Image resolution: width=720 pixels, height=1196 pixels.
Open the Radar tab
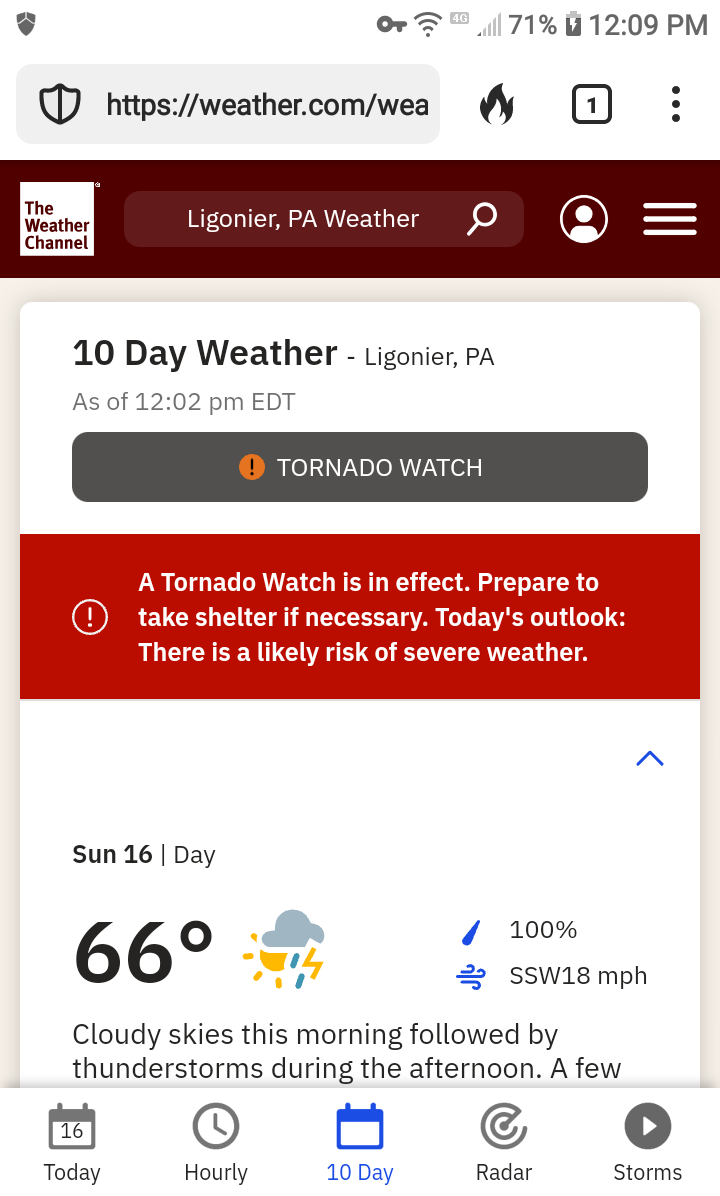point(504,1143)
